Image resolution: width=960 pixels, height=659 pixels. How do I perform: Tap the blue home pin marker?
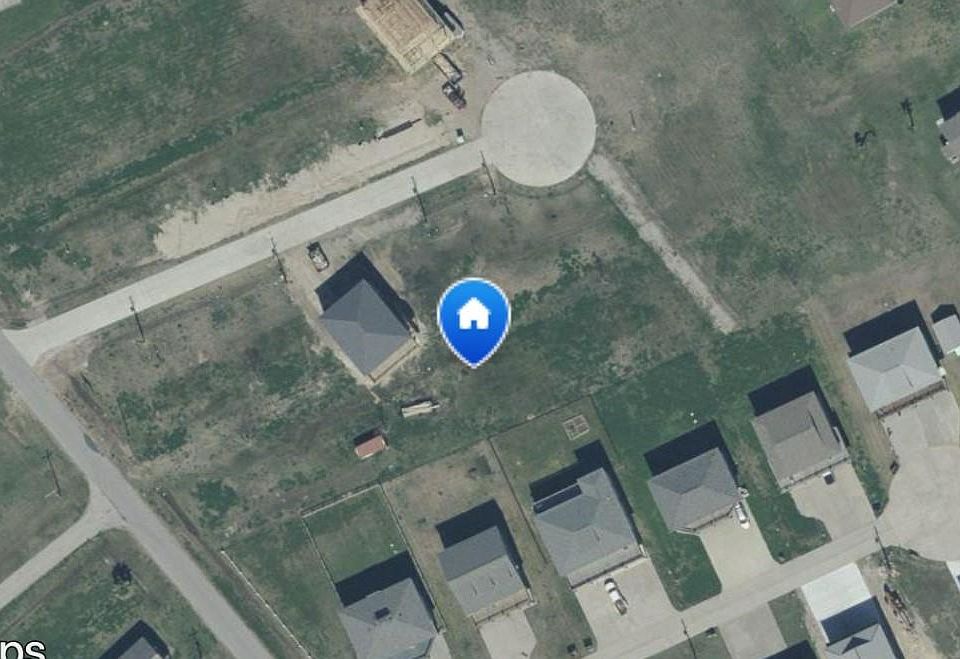(x=474, y=318)
